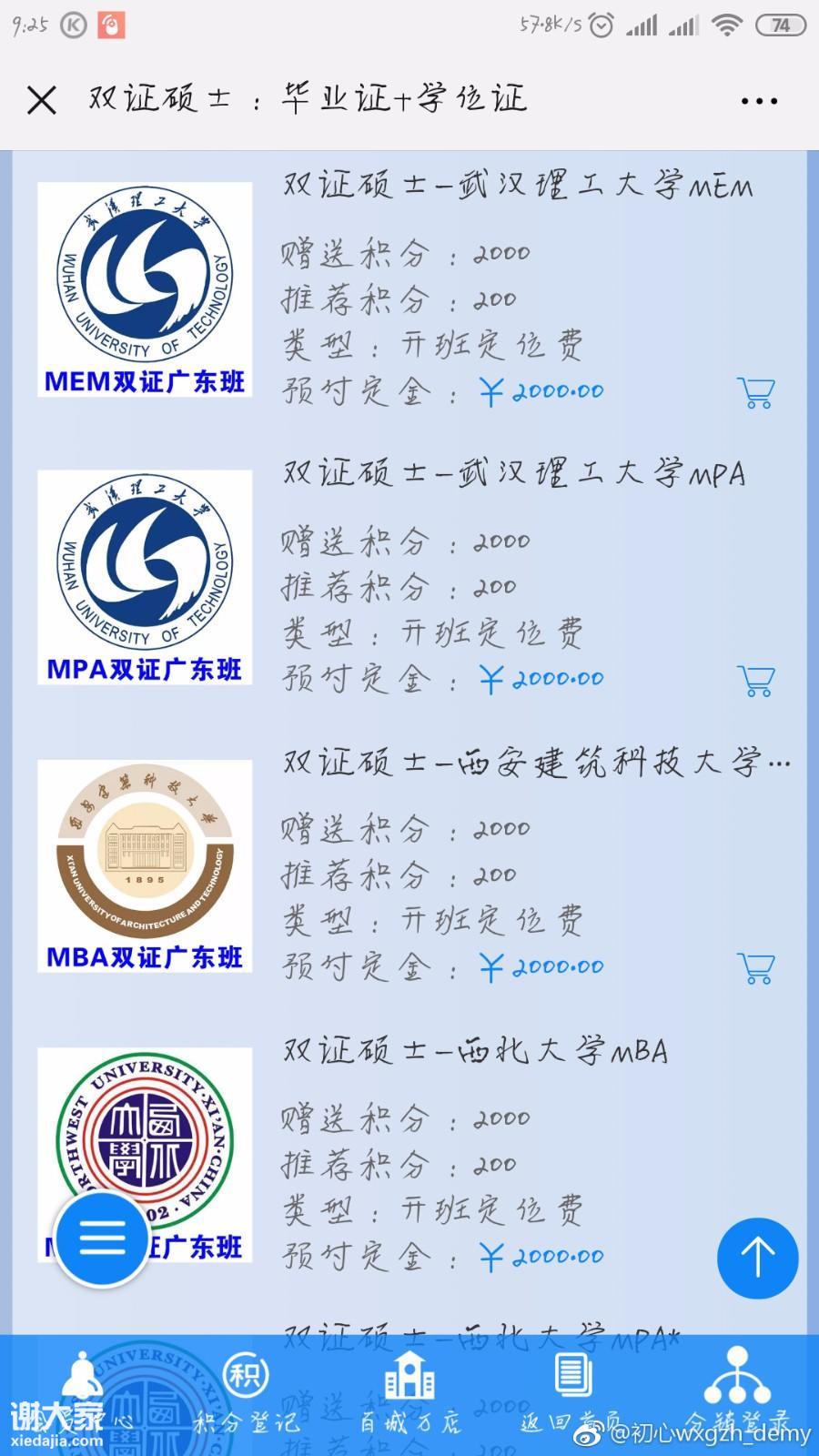Image resolution: width=819 pixels, height=1456 pixels.
Task: Open the three-dot overflow menu
Action: [x=759, y=101]
